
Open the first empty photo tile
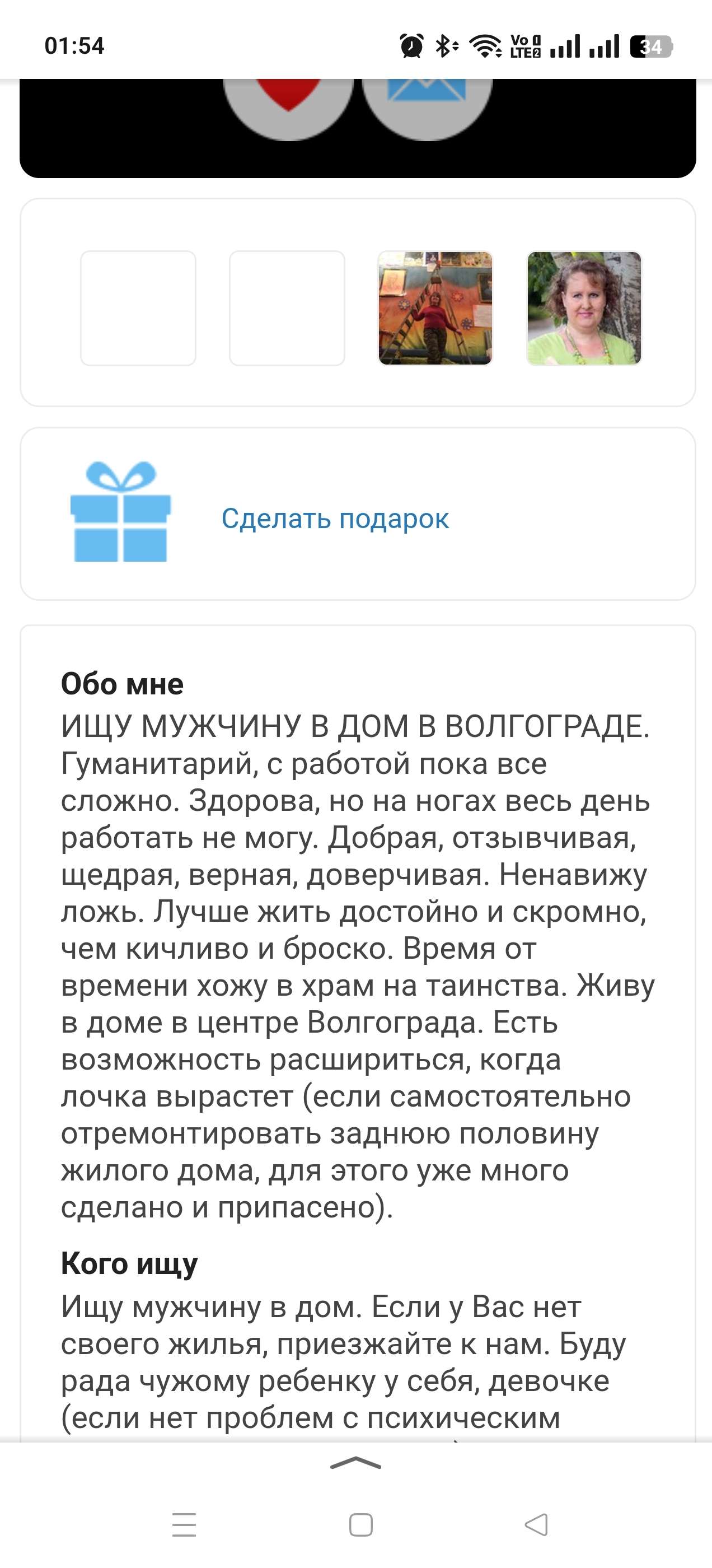[x=138, y=308]
